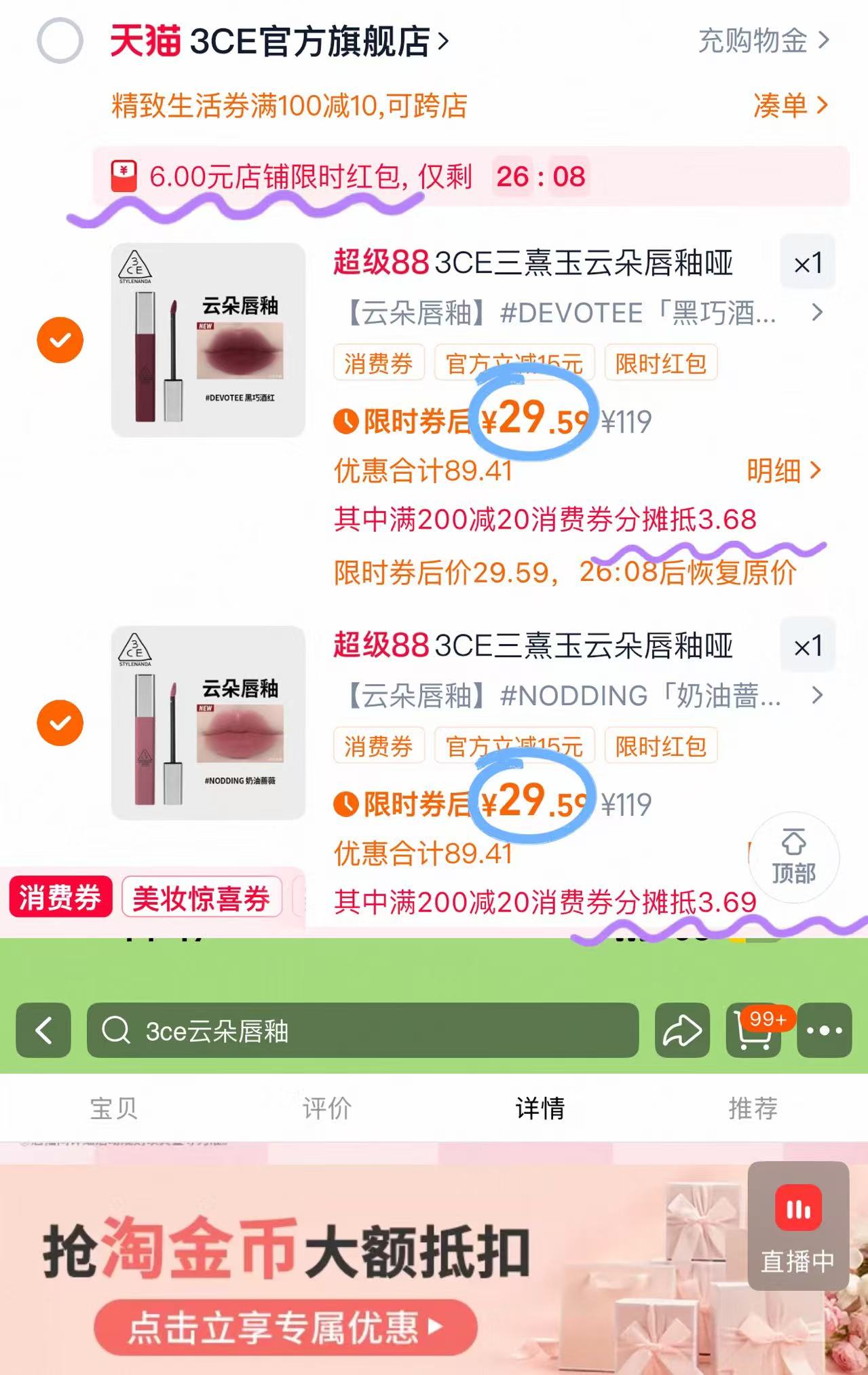Select the store checkbox beside 3CE官方旗舰店

click(60, 41)
